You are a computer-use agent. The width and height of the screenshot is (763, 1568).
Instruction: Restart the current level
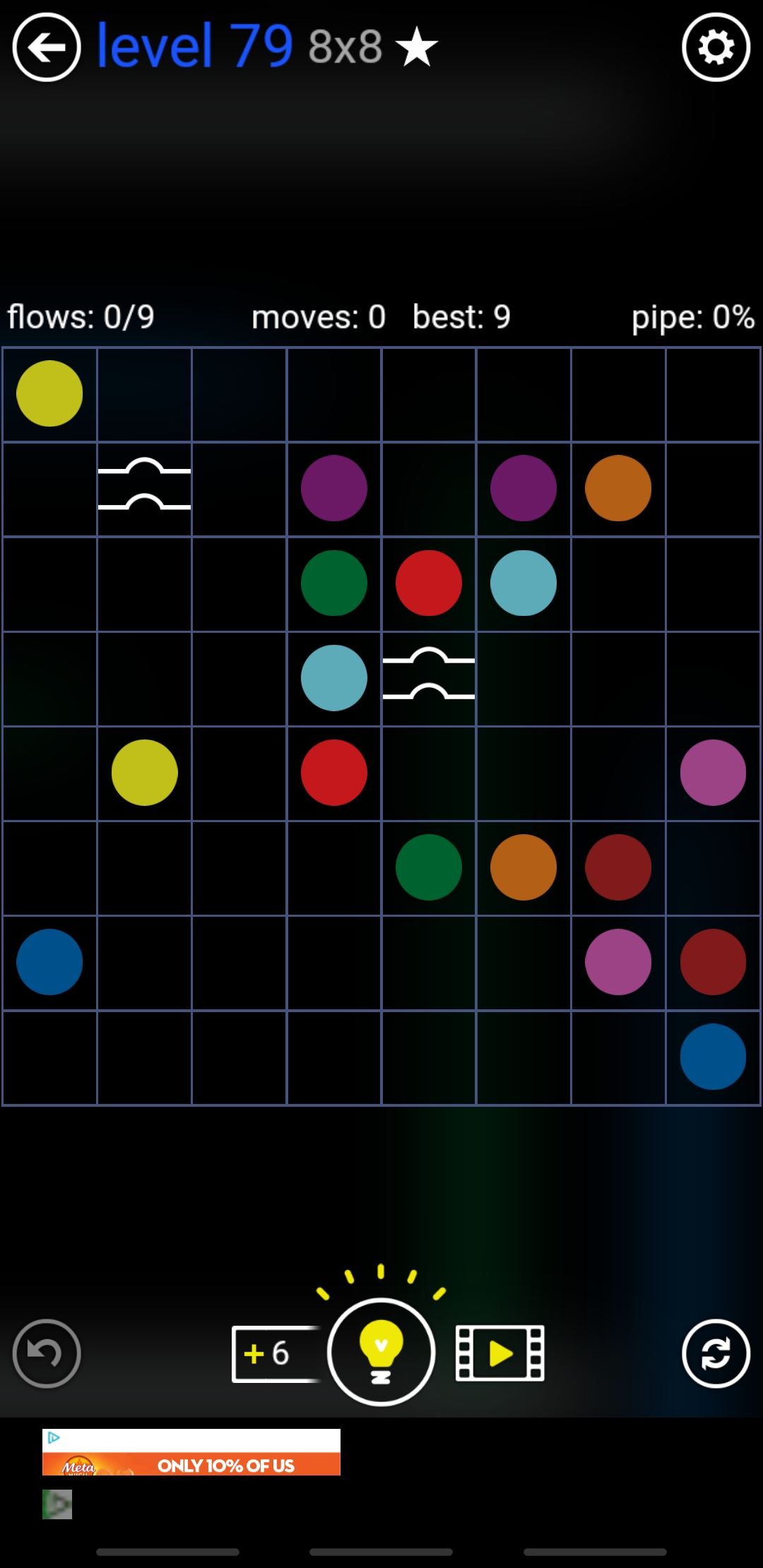click(716, 1353)
